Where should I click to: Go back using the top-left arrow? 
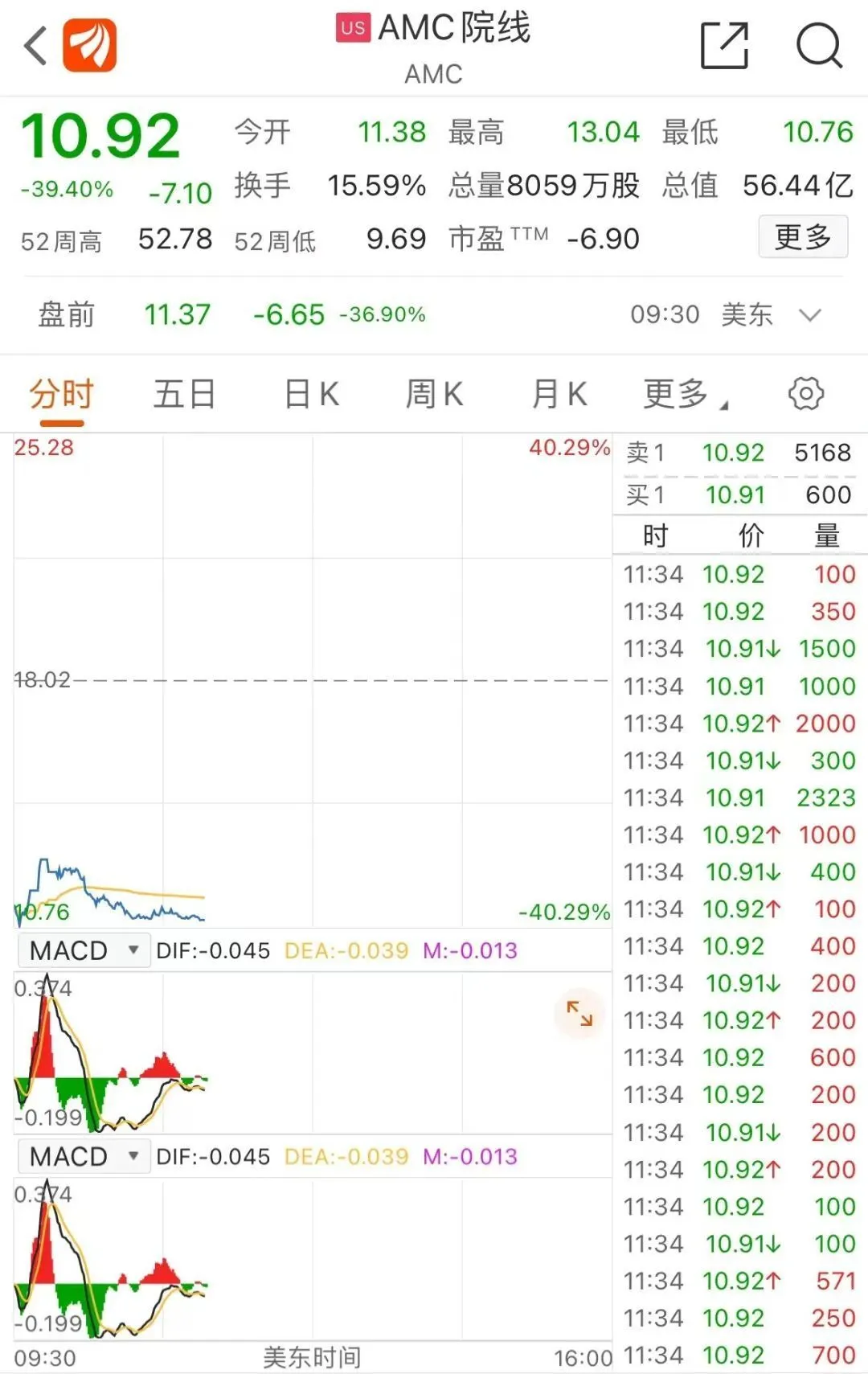pyautogui.click(x=35, y=46)
